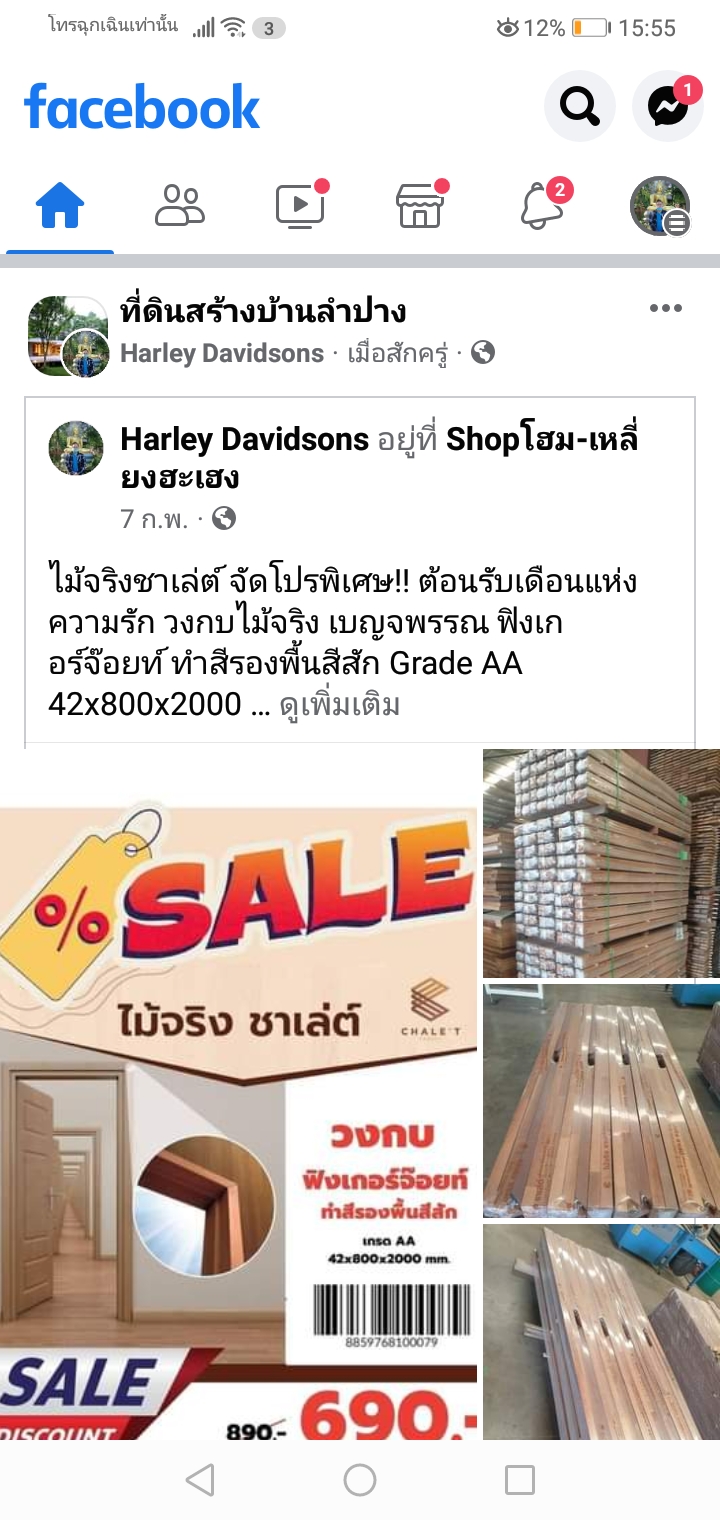
Task: Open the notifications bell tab
Action: point(540,206)
